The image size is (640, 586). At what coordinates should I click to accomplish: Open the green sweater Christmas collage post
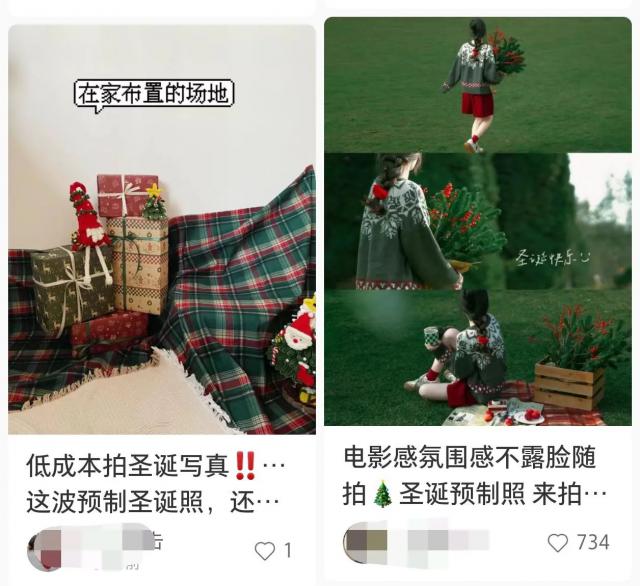coord(478,220)
